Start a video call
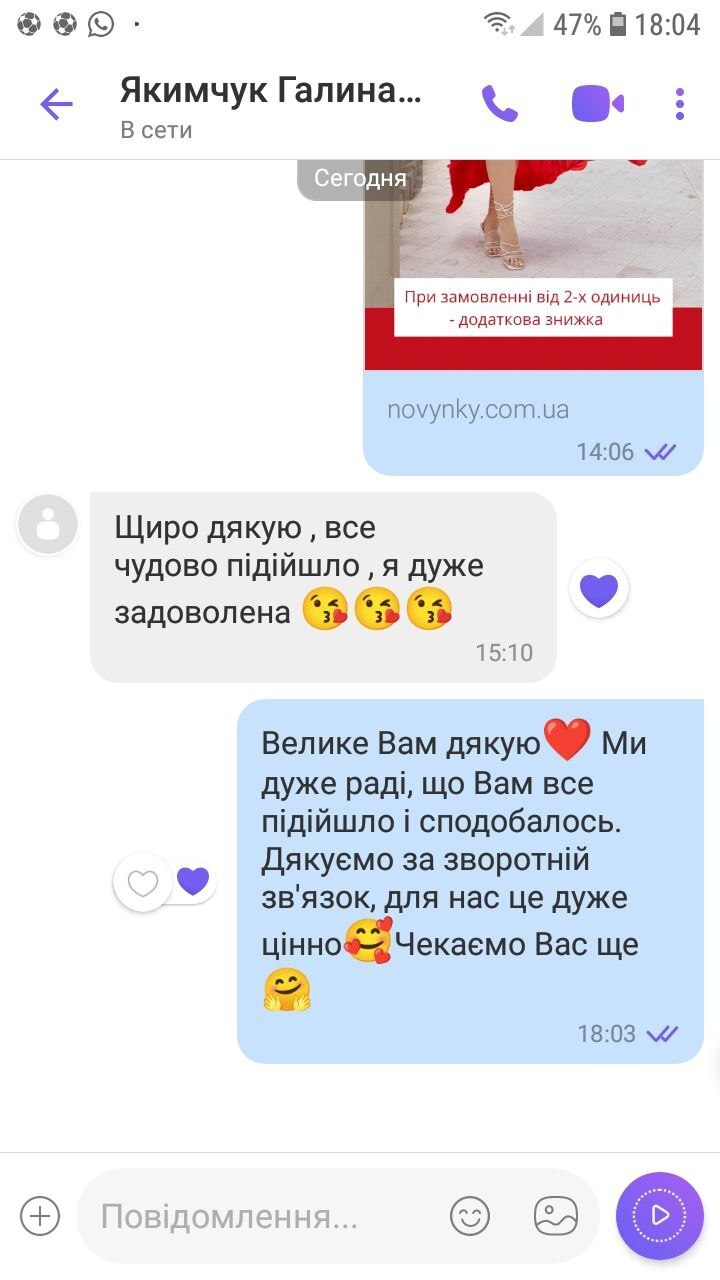The height and width of the screenshot is (1280, 720). tap(597, 104)
